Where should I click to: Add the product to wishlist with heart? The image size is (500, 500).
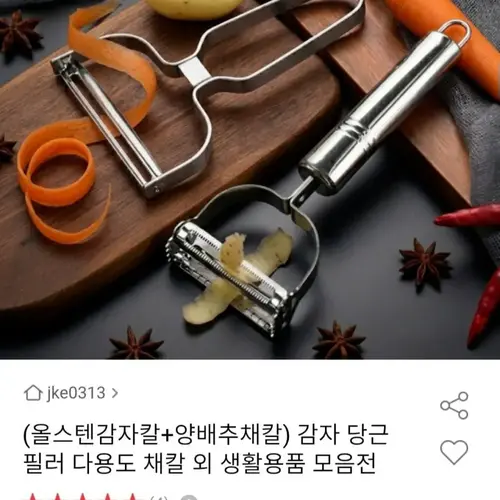(454, 452)
